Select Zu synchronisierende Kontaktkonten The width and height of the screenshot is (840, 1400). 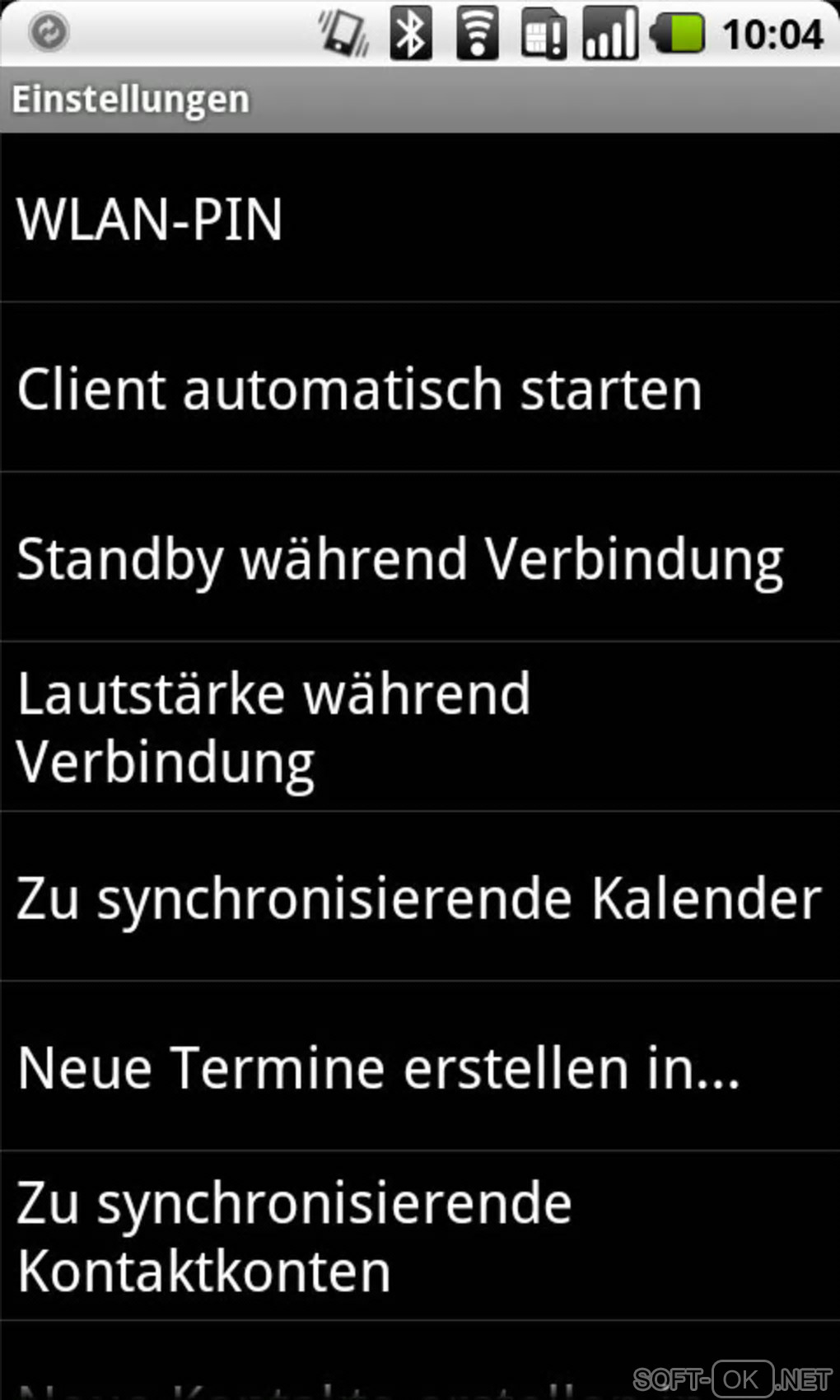coord(420,1237)
